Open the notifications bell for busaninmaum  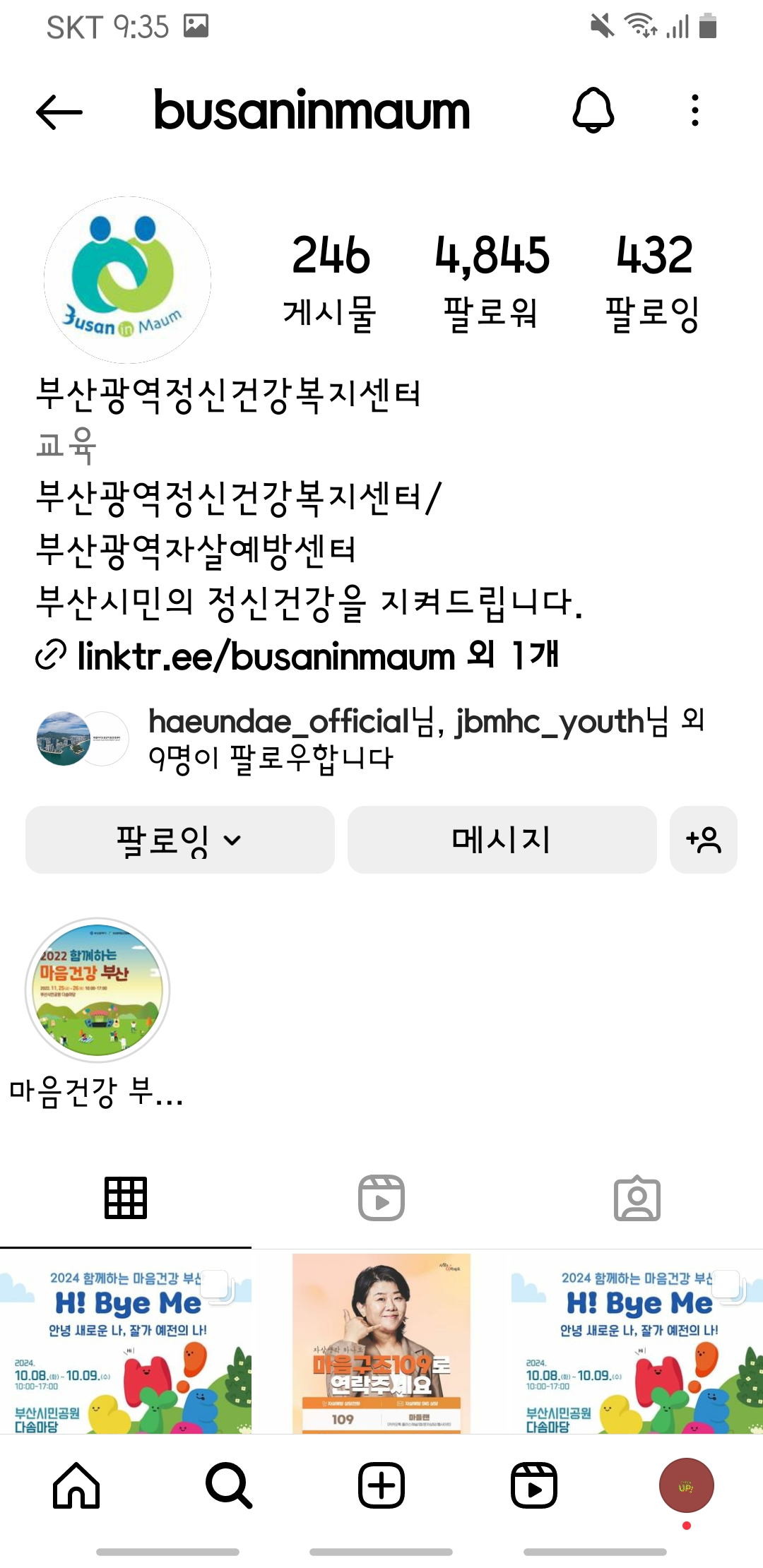pos(593,111)
